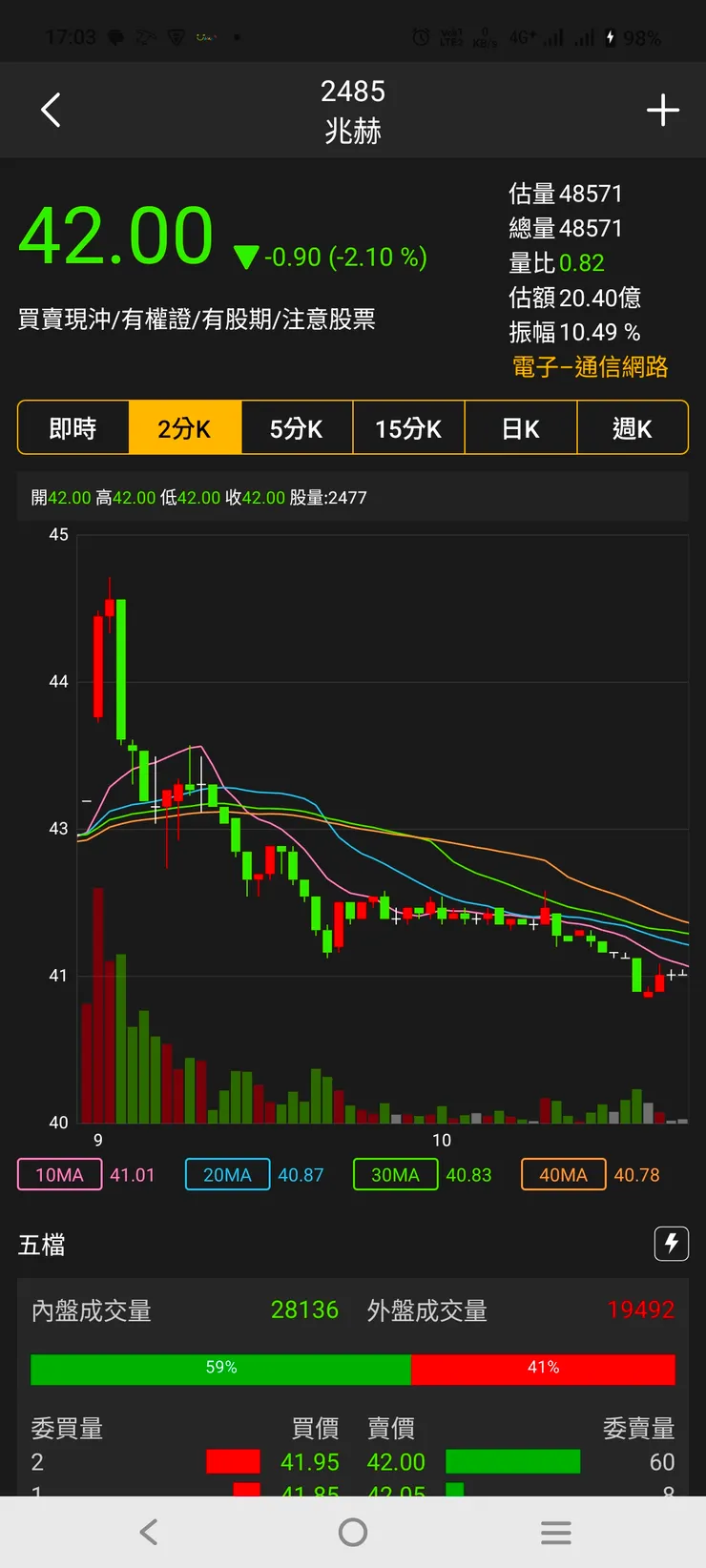The height and width of the screenshot is (1568, 706).
Task: Open the 電子-通信網路 sector link
Action: (590, 367)
